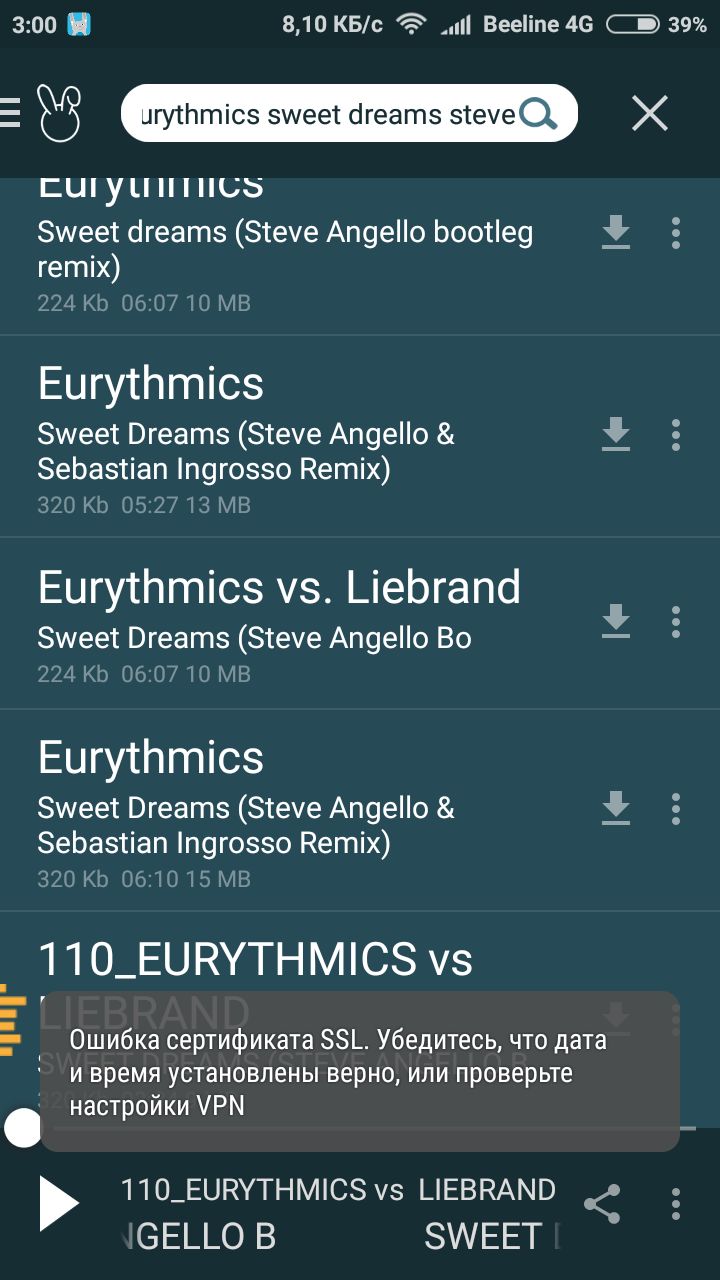Open the hamburger drawer menu
720x1280 pixels.
tap(9, 113)
